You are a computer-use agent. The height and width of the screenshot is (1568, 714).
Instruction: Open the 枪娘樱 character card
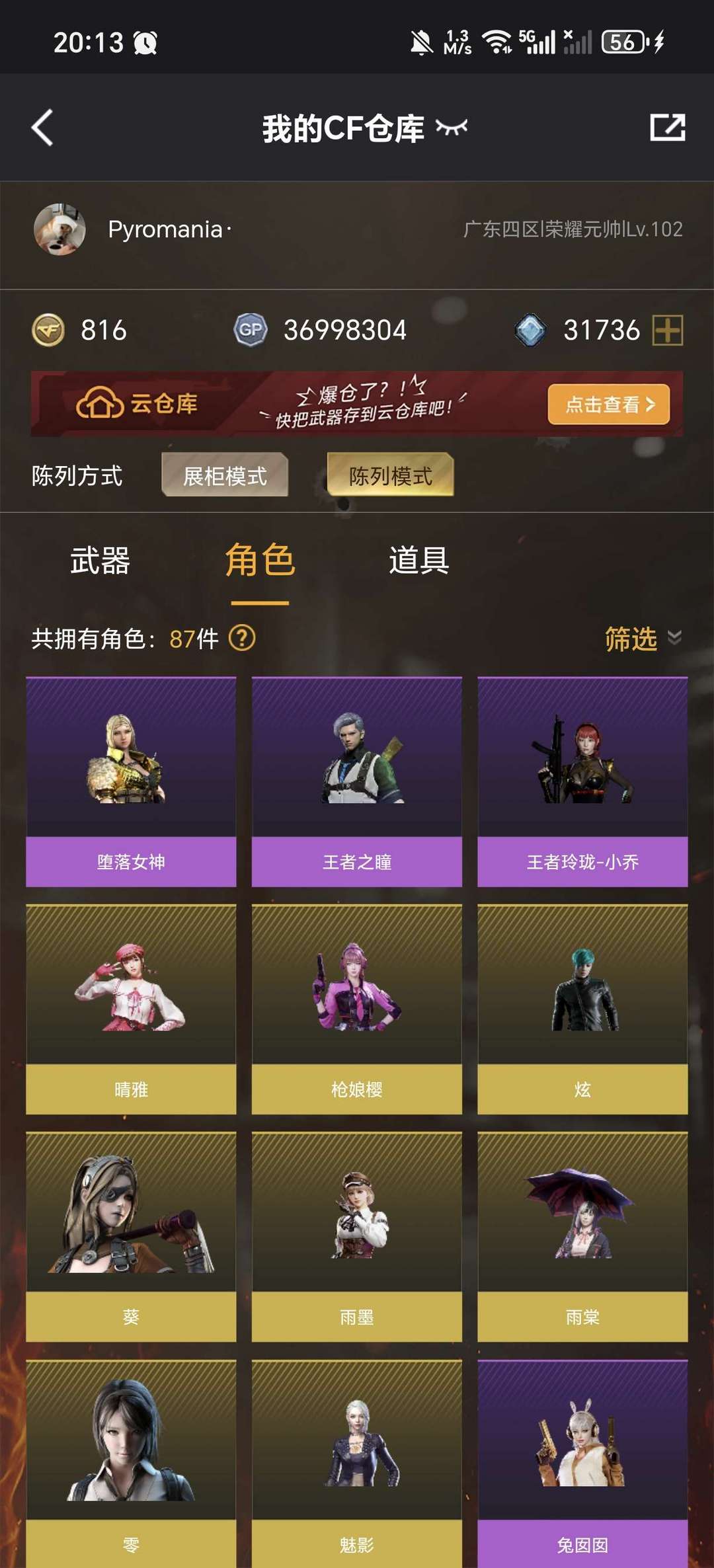(x=357, y=1009)
